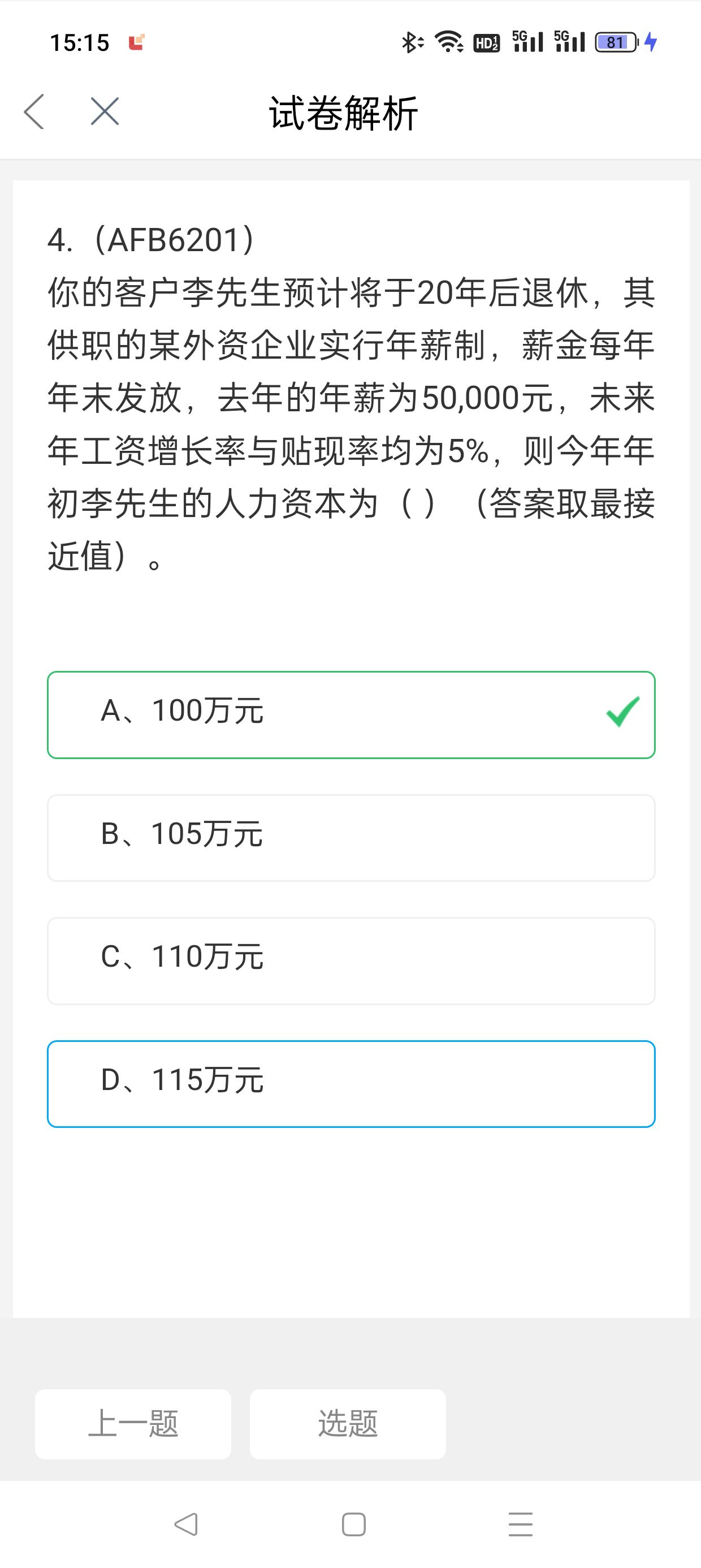Choose answer B、105万元

pyautogui.click(x=351, y=838)
